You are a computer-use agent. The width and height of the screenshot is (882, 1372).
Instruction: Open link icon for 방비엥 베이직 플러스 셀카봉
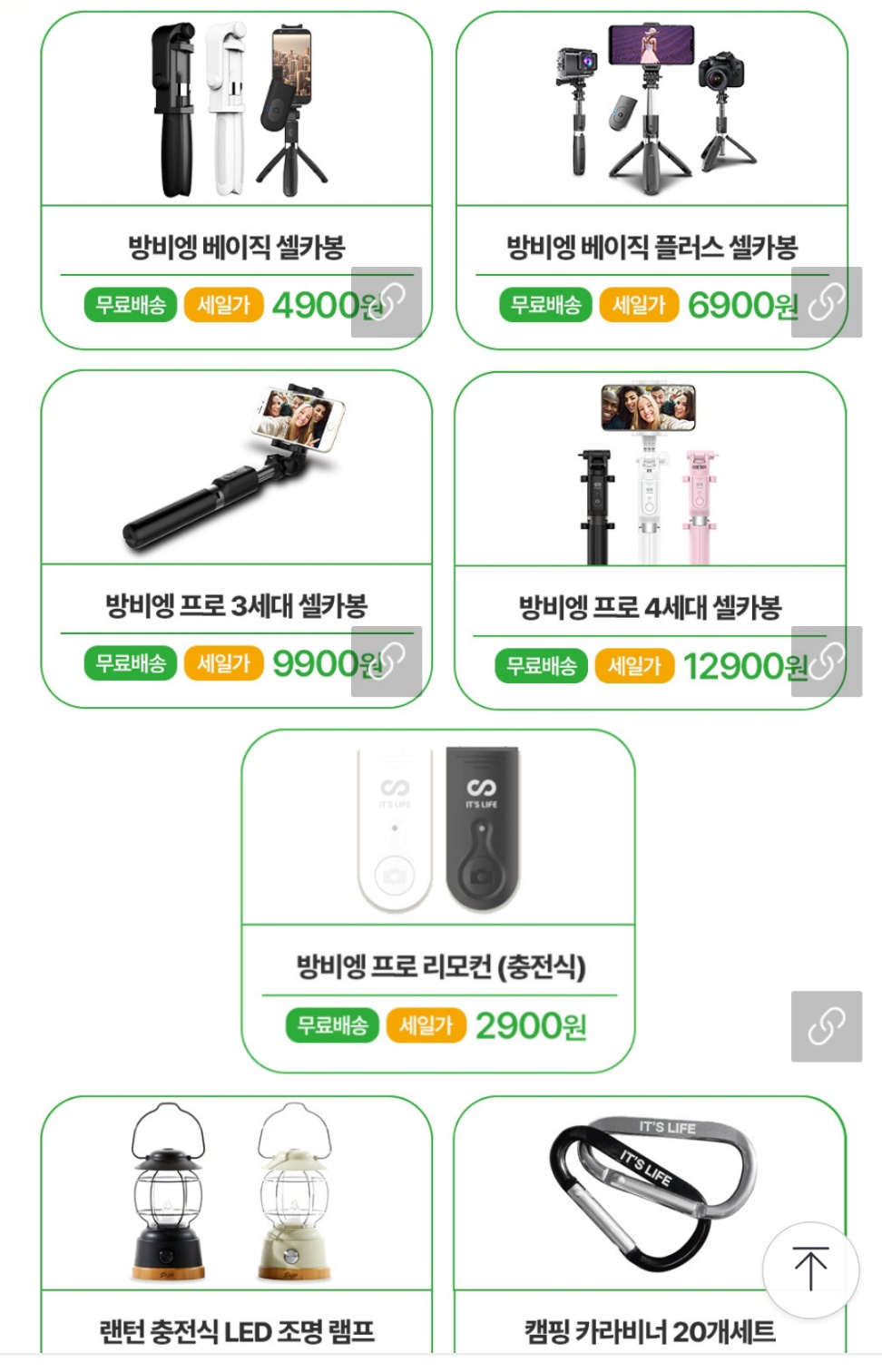tap(826, 302)
